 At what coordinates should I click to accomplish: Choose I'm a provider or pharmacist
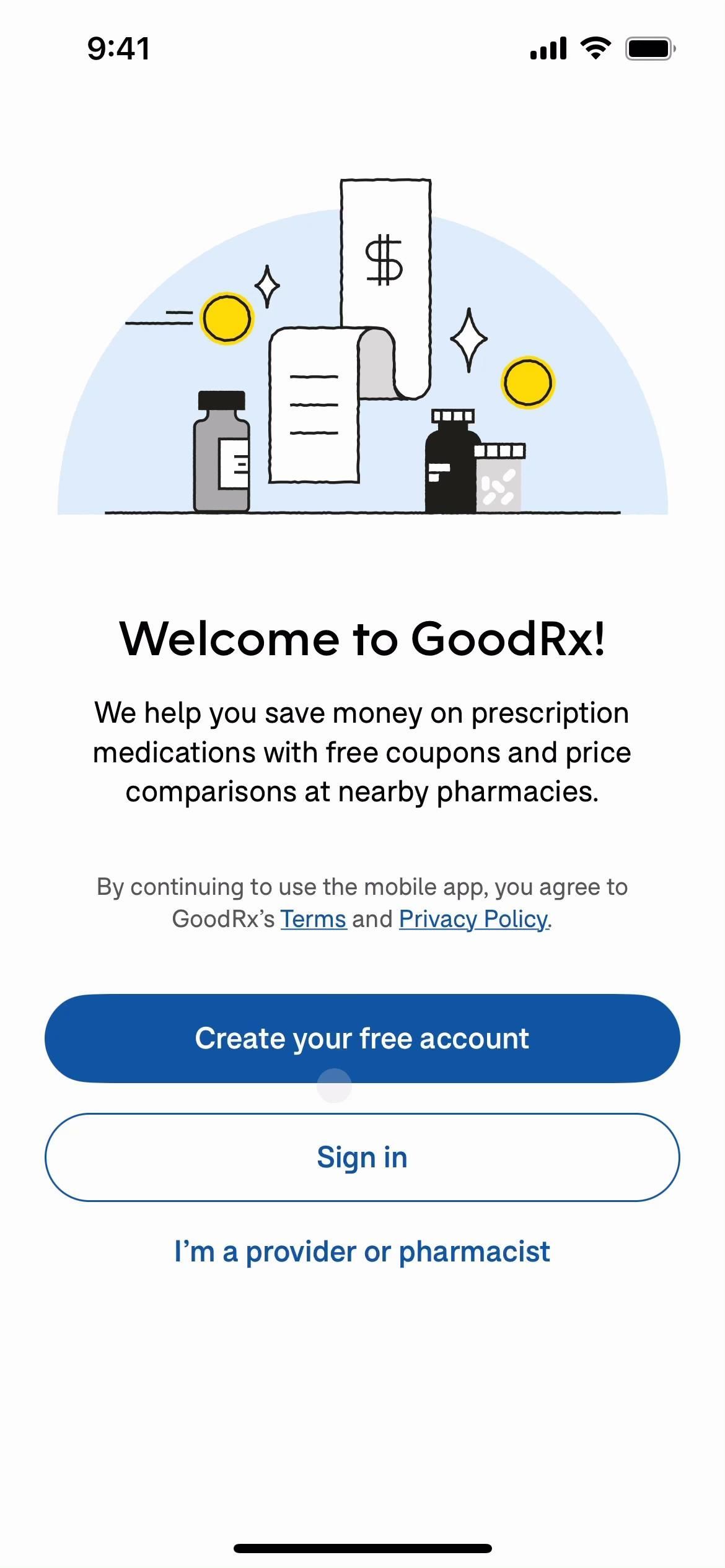pyautogui.click(x=362, y=1252)
